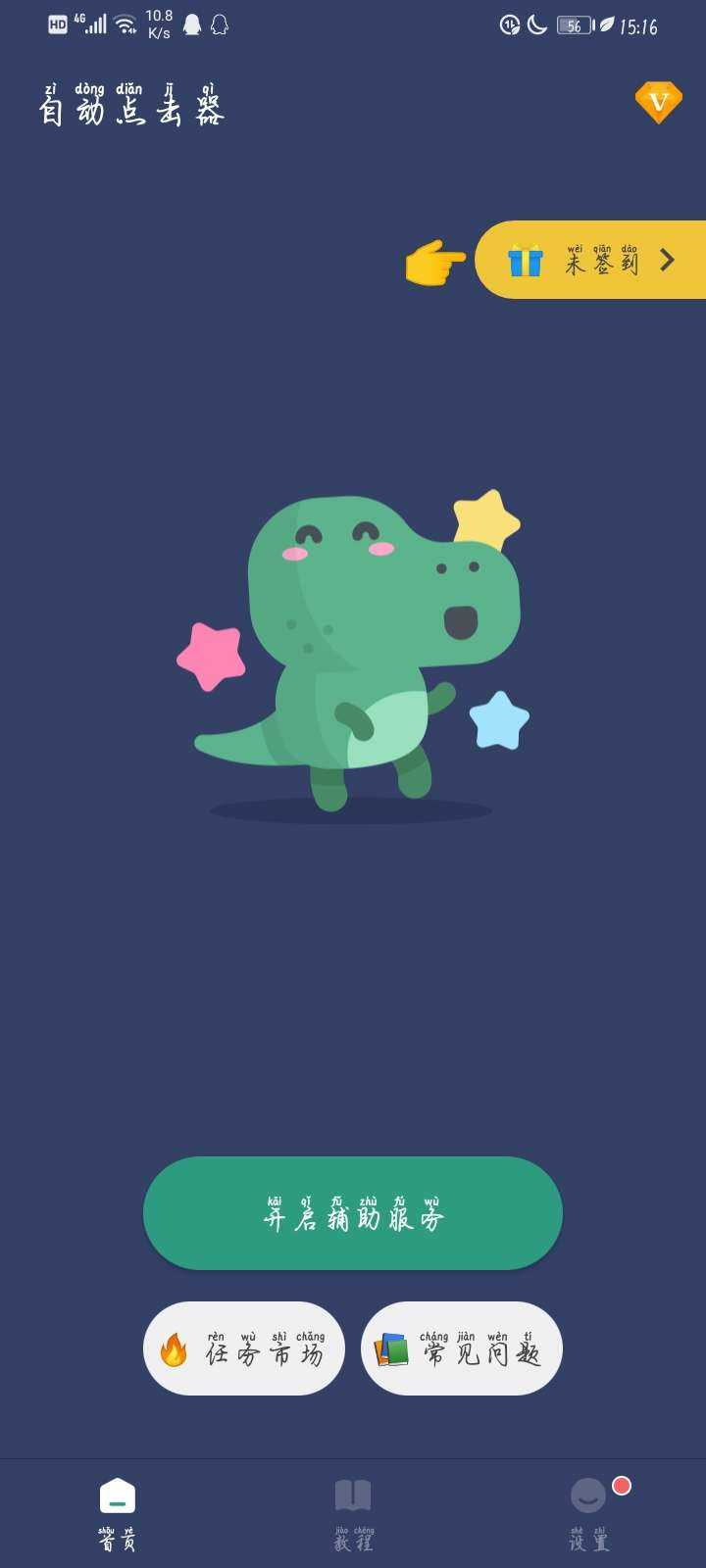Open the VIP diamond icon
The height and width of the screenshot is (1568, 706).
pyautogui.click(x=658, y=102)
